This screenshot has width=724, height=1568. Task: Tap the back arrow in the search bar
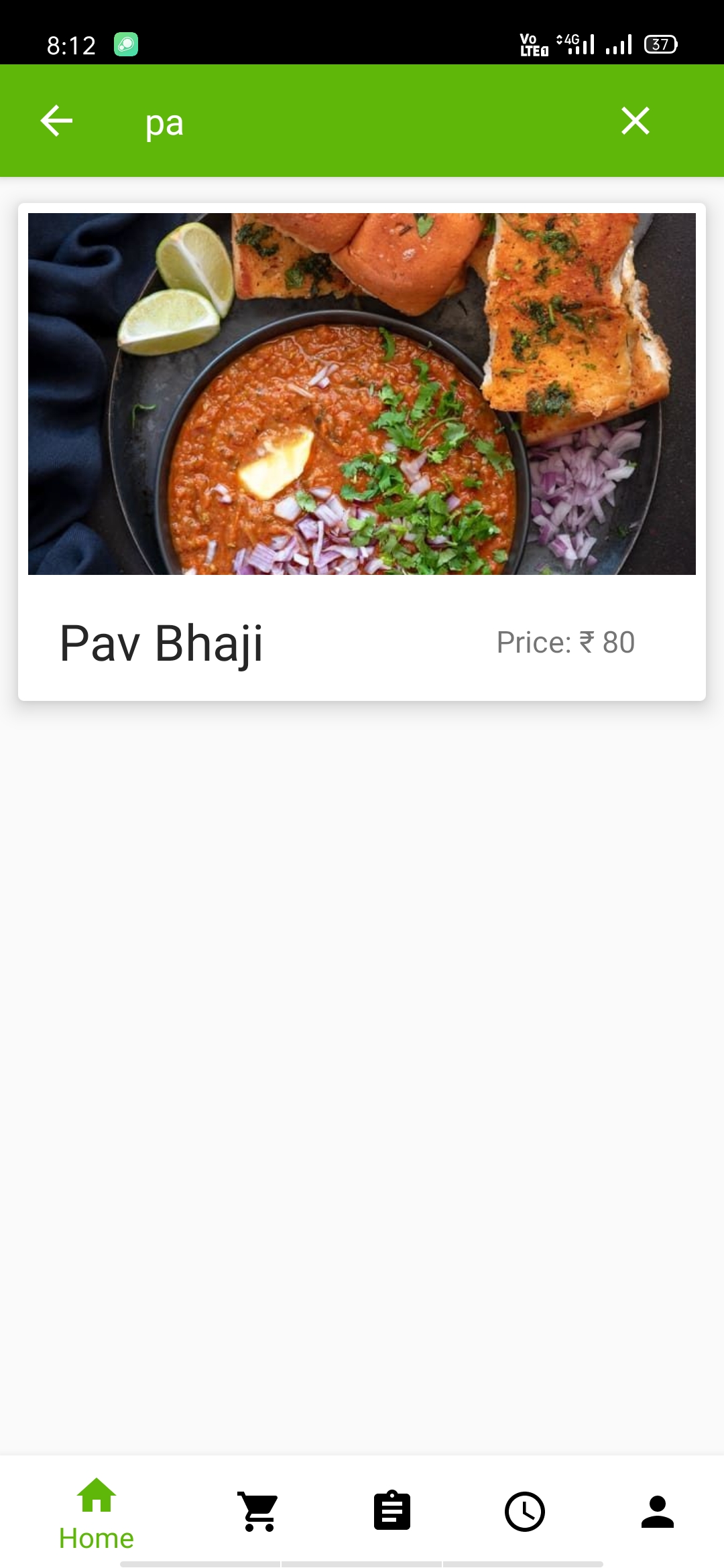[x=56, y=121]
